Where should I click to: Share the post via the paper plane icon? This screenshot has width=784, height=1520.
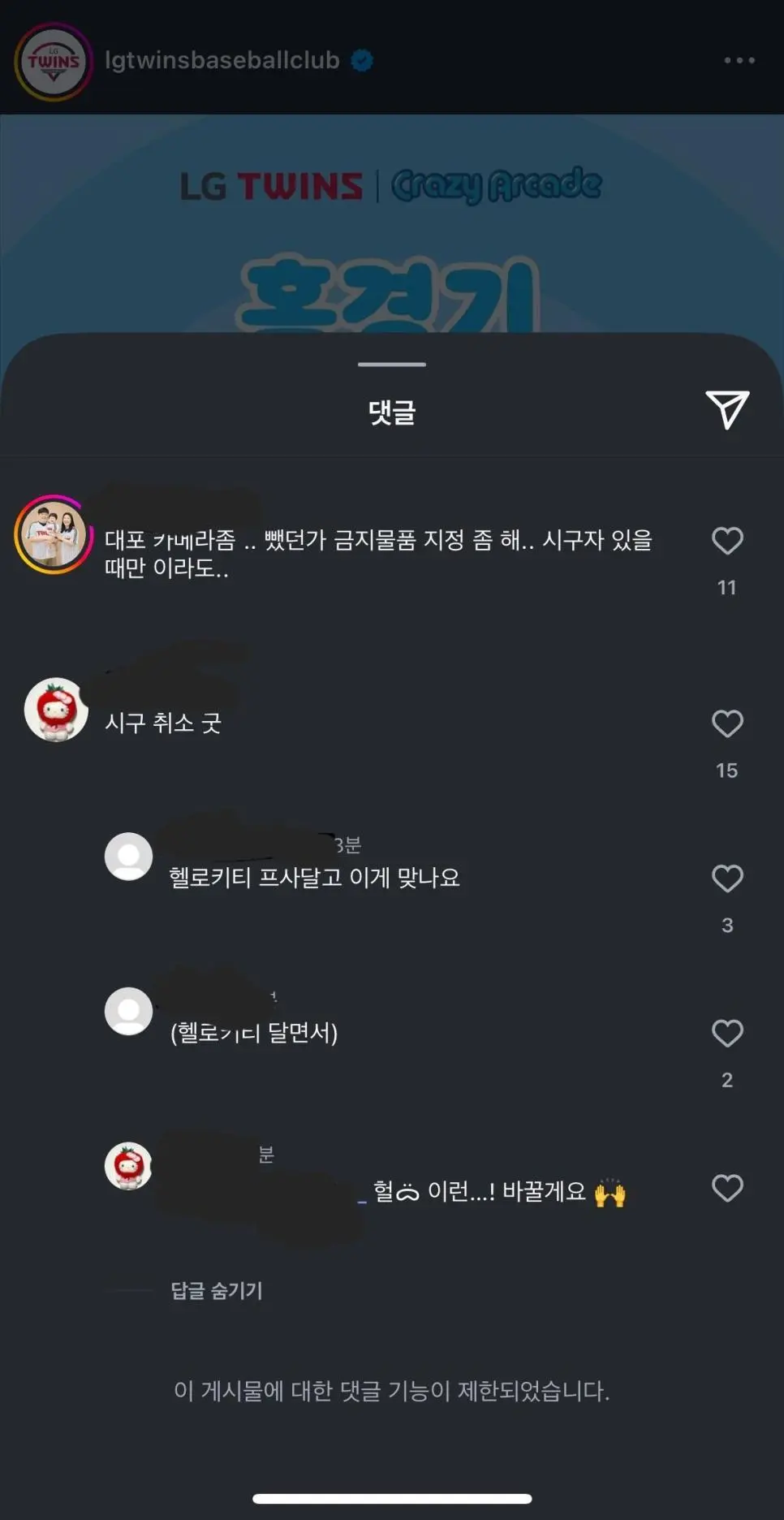pos(726,409)
